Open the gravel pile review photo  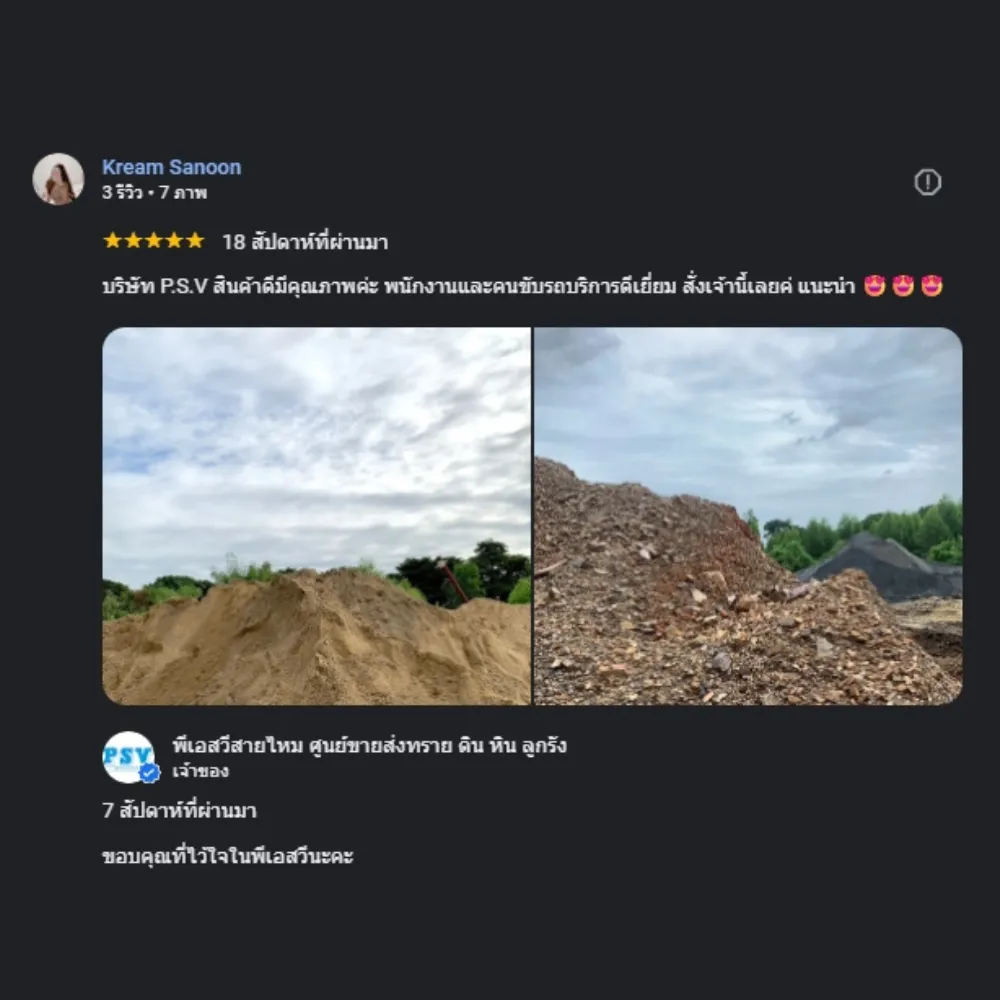748,516
